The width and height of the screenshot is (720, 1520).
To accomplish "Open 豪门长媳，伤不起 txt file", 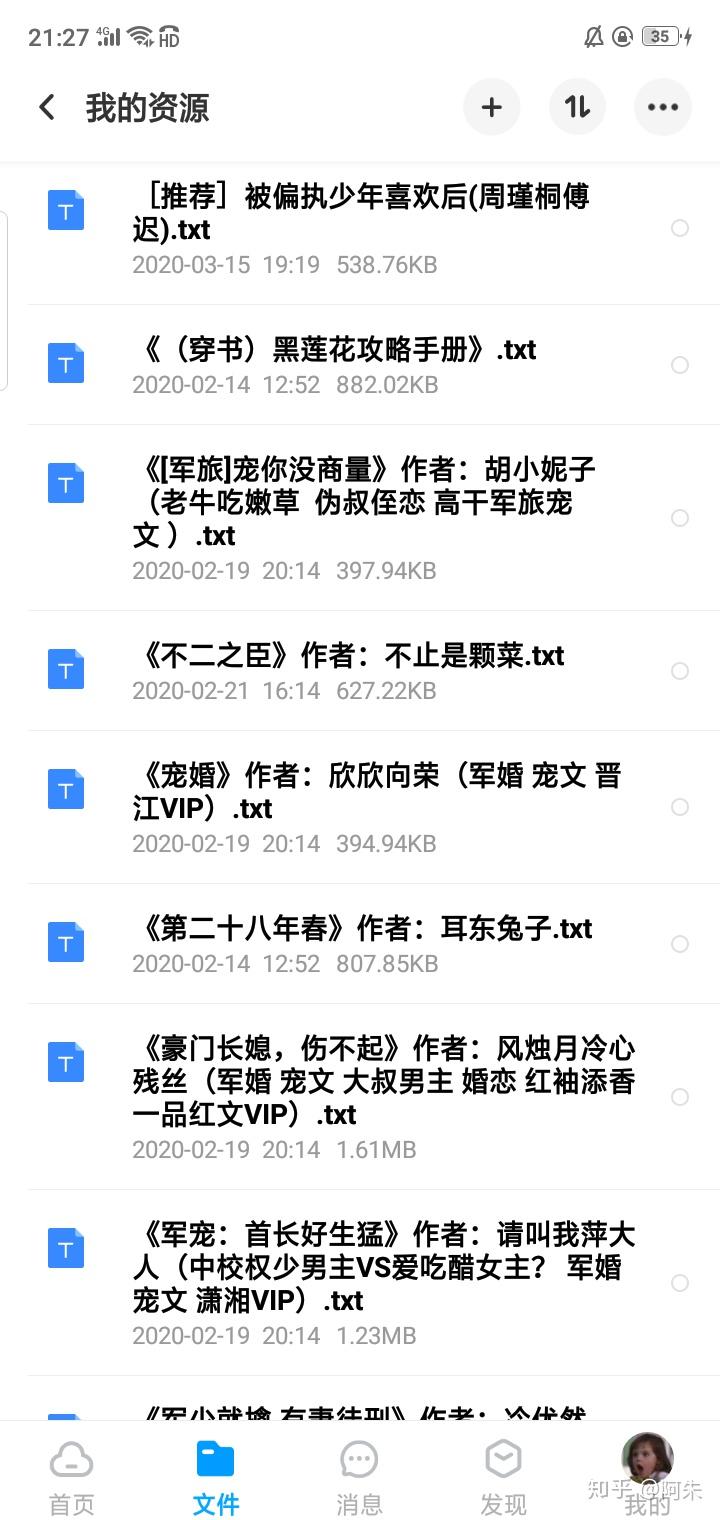I will coord(383,1081).
